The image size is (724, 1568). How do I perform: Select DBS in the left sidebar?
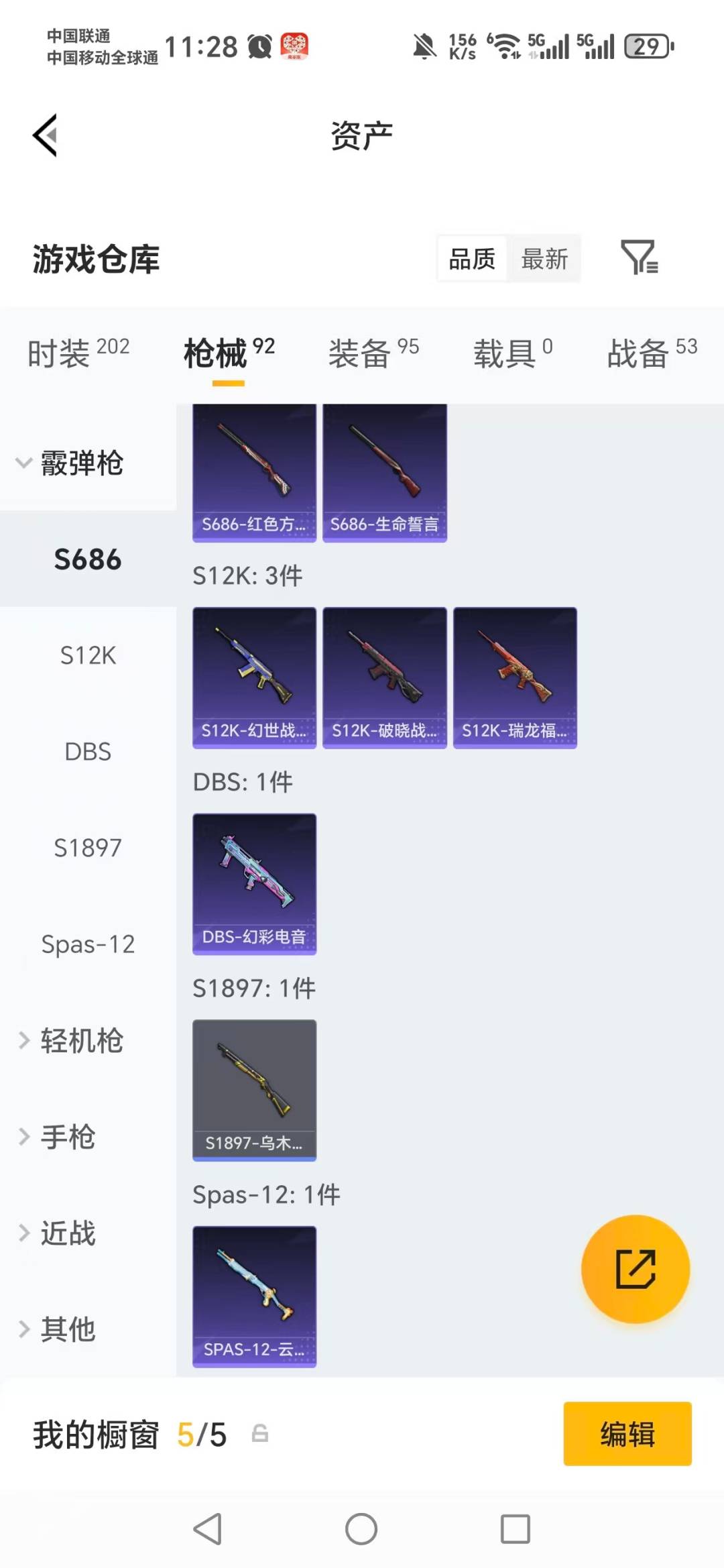(x=86, y=752)
